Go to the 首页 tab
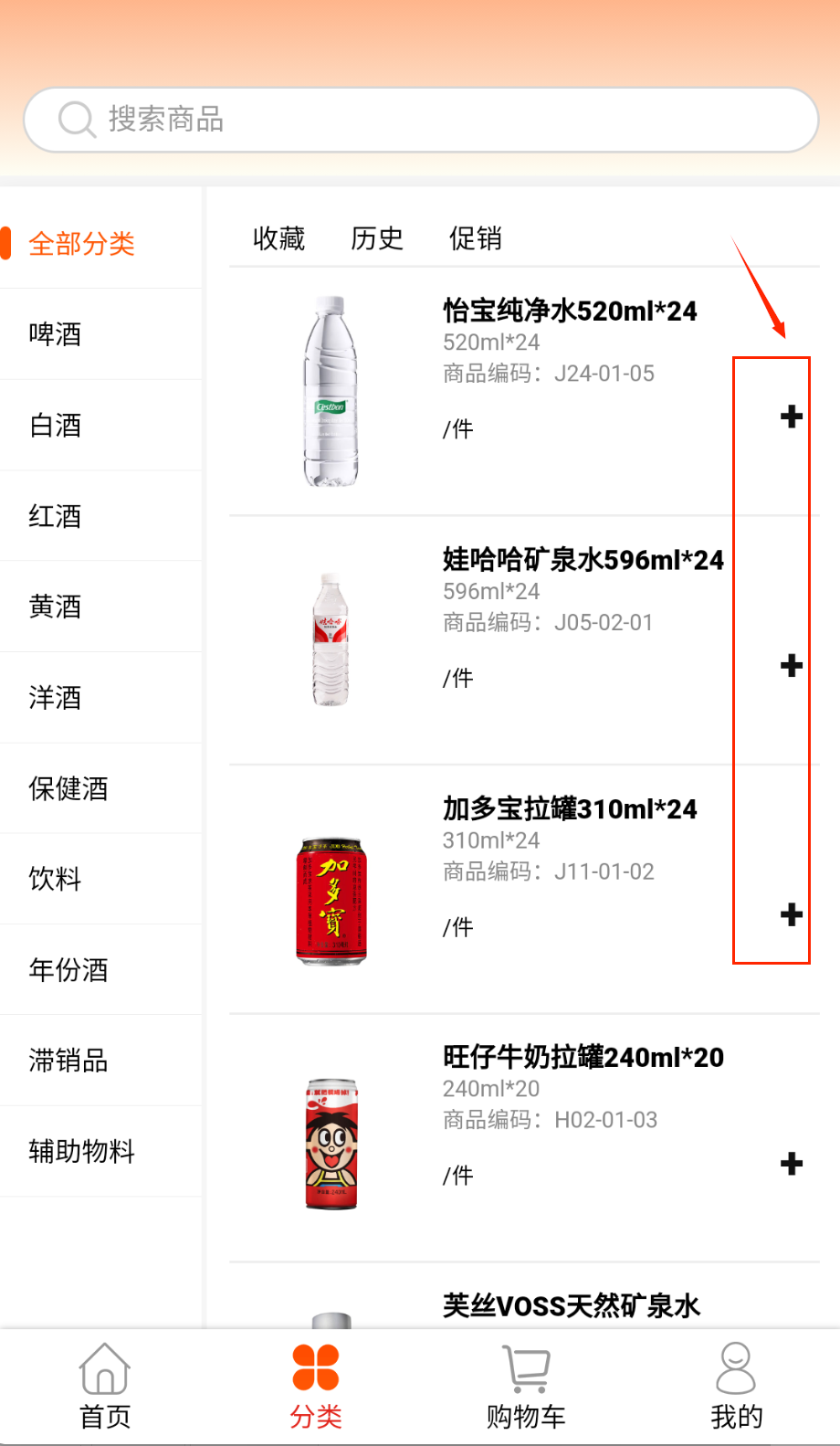This screenshot has width=840, height=1446. pyautogui.click(x=105, y=1386)
